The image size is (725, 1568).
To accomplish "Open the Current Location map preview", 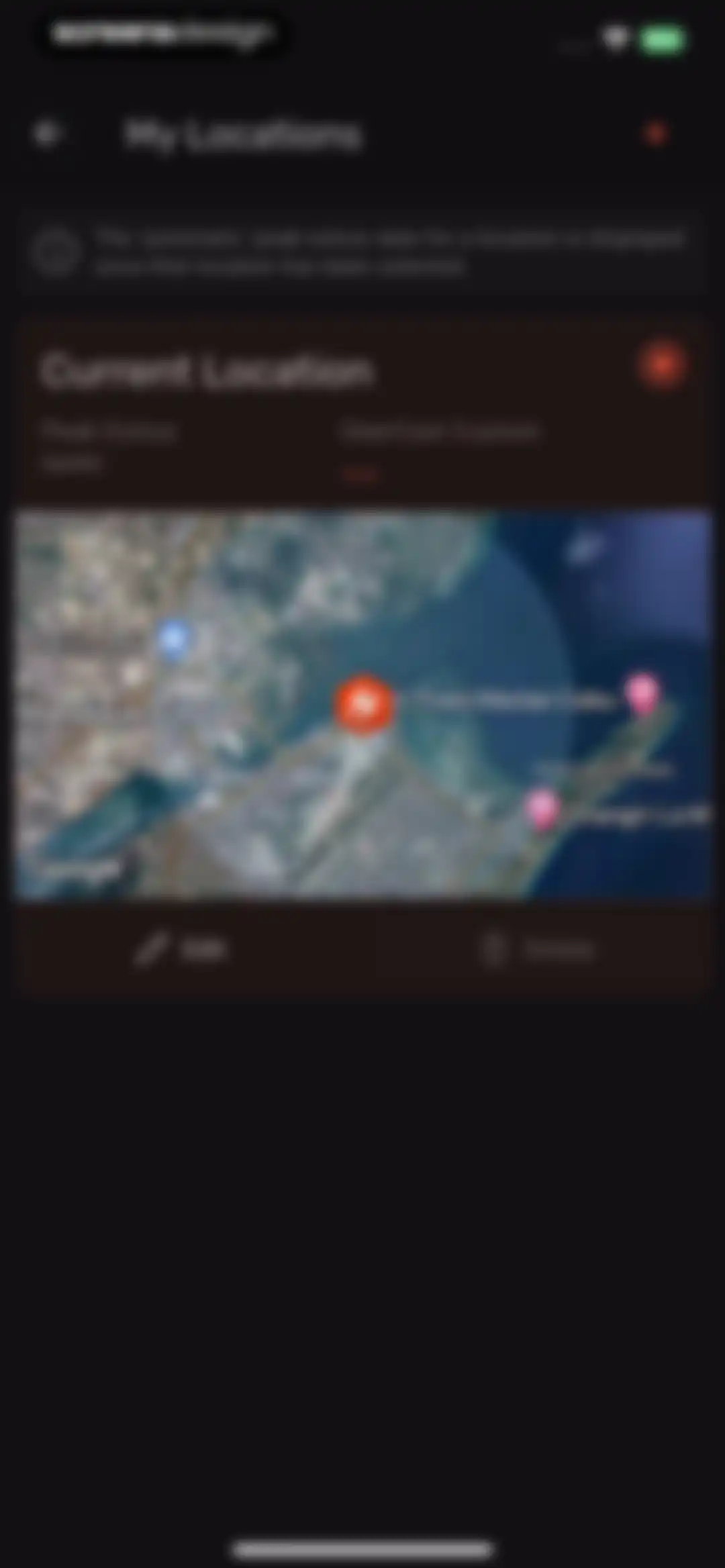I will (362, 704).
